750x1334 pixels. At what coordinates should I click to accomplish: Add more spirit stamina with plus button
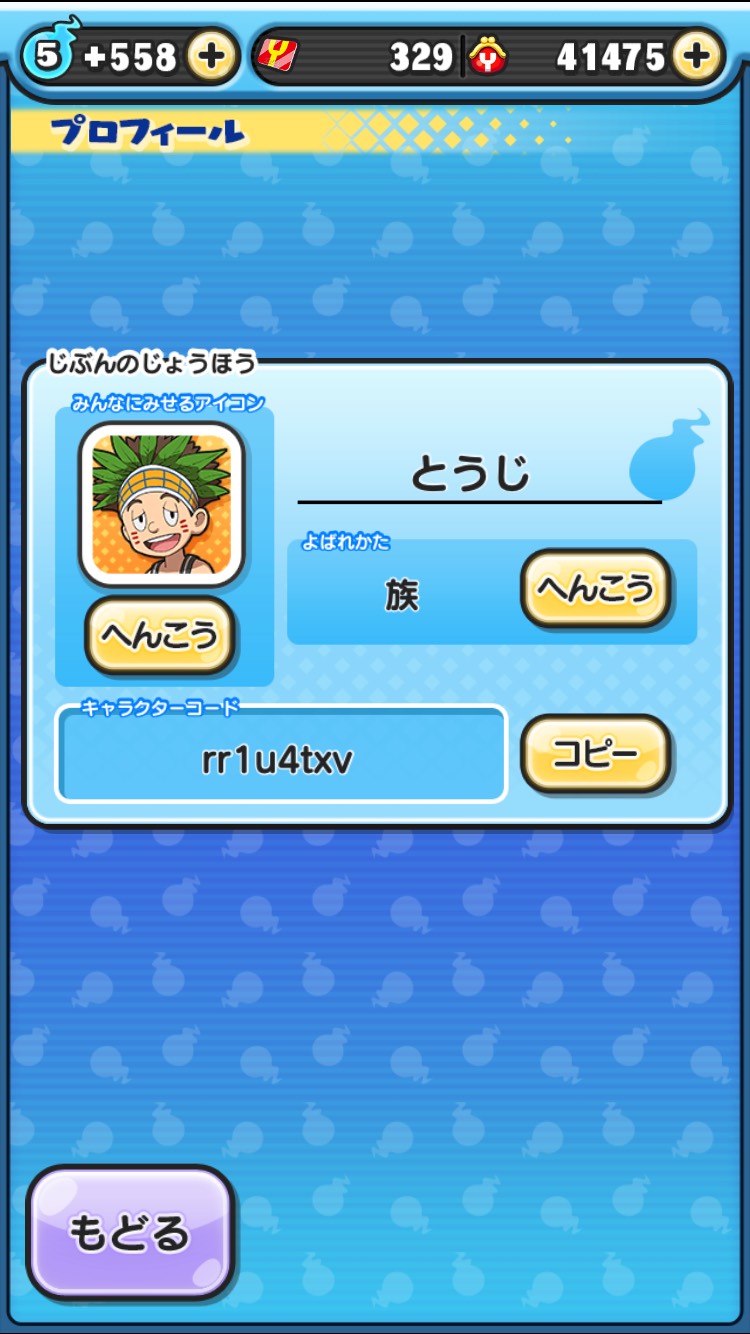coord(211,57)
